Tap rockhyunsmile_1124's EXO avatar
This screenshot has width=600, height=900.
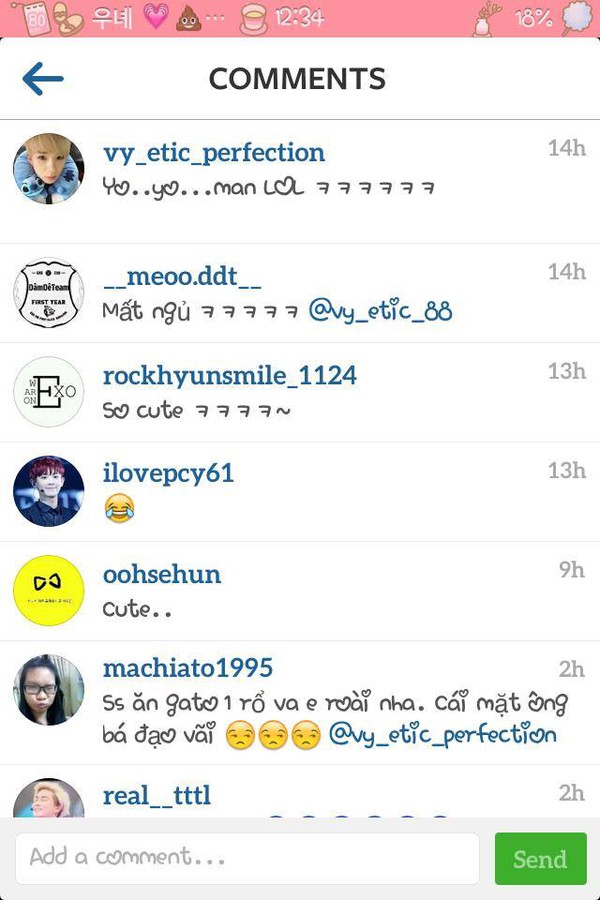[49, 392]
